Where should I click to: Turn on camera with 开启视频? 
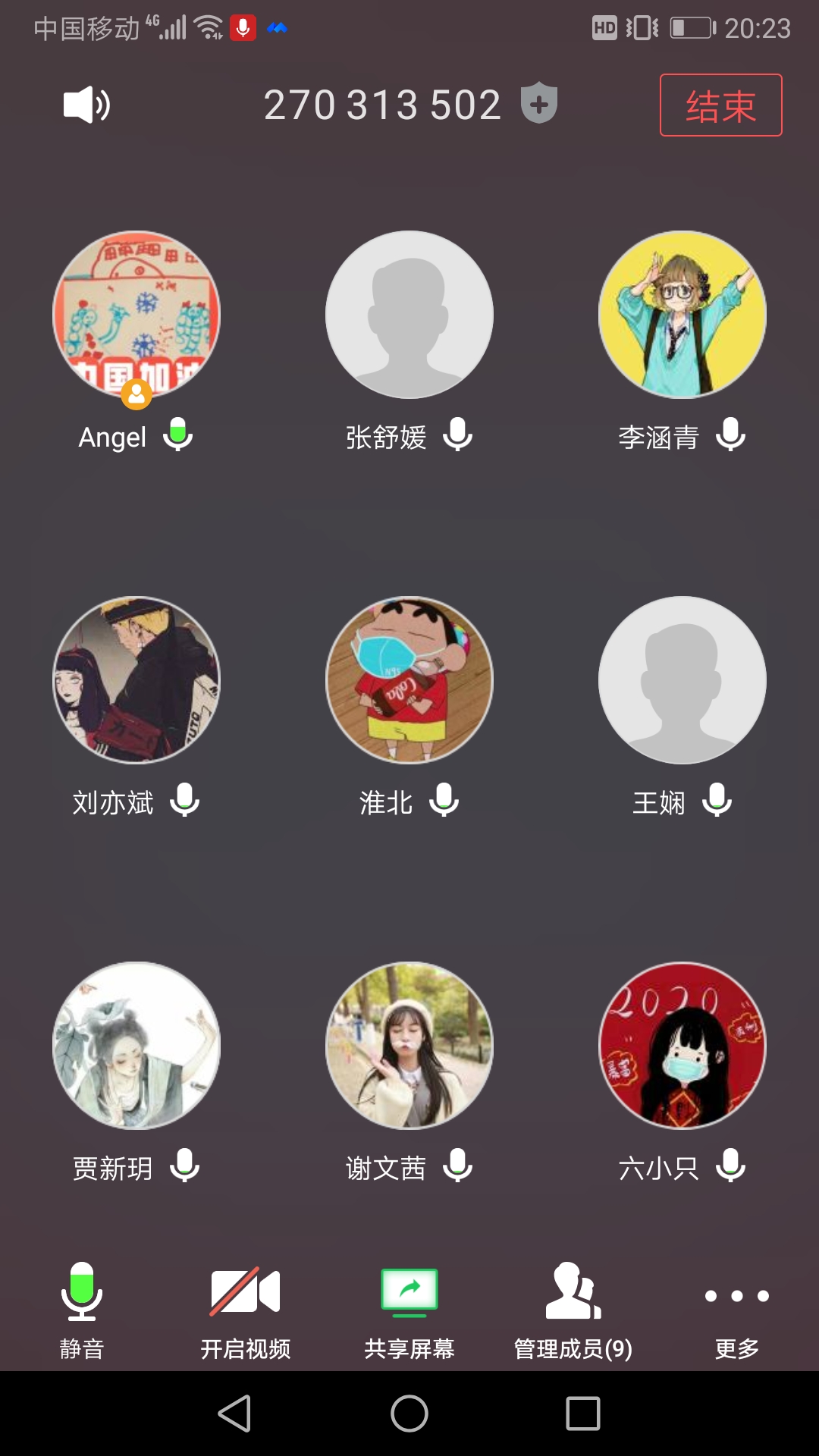click(245, 1310)
